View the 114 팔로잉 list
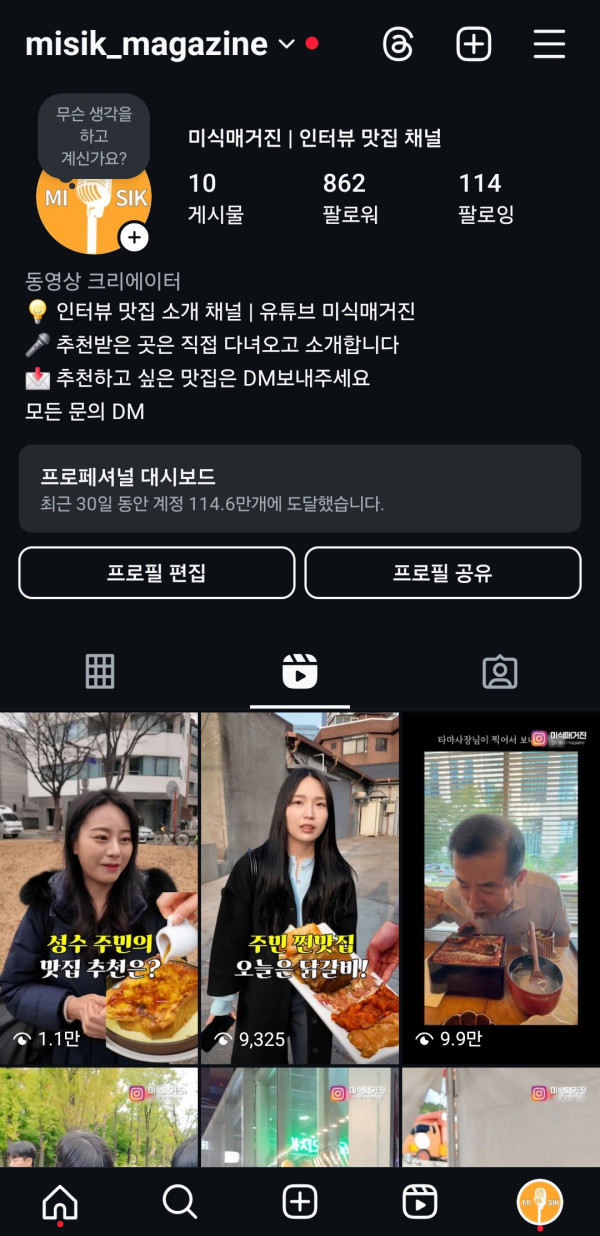Image resolution: width=600 pixels, height=1236 pixels. tap(485, 197)
